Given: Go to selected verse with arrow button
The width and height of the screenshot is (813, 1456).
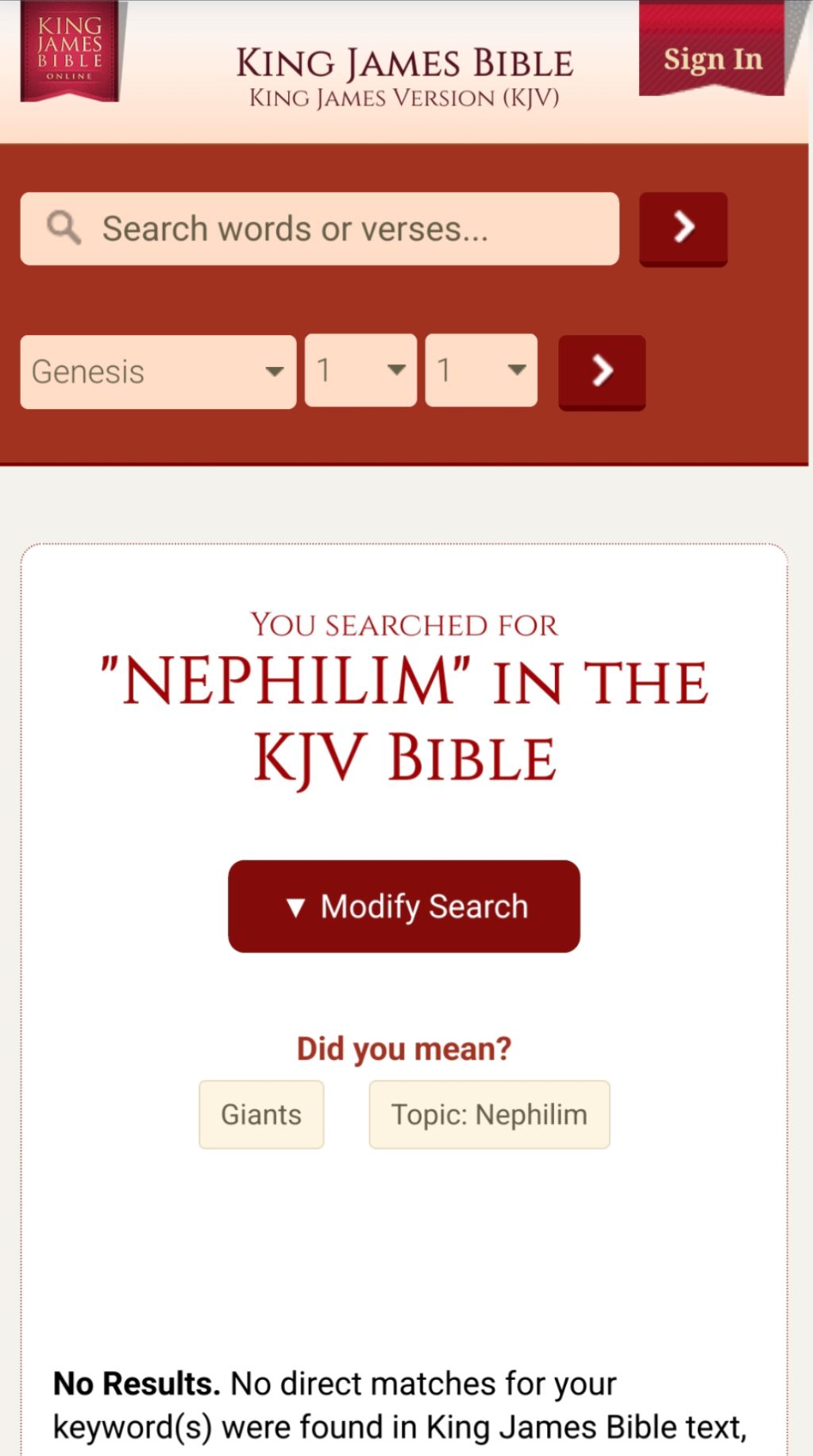Looking at the screenshot, I should tap(602, 373).
